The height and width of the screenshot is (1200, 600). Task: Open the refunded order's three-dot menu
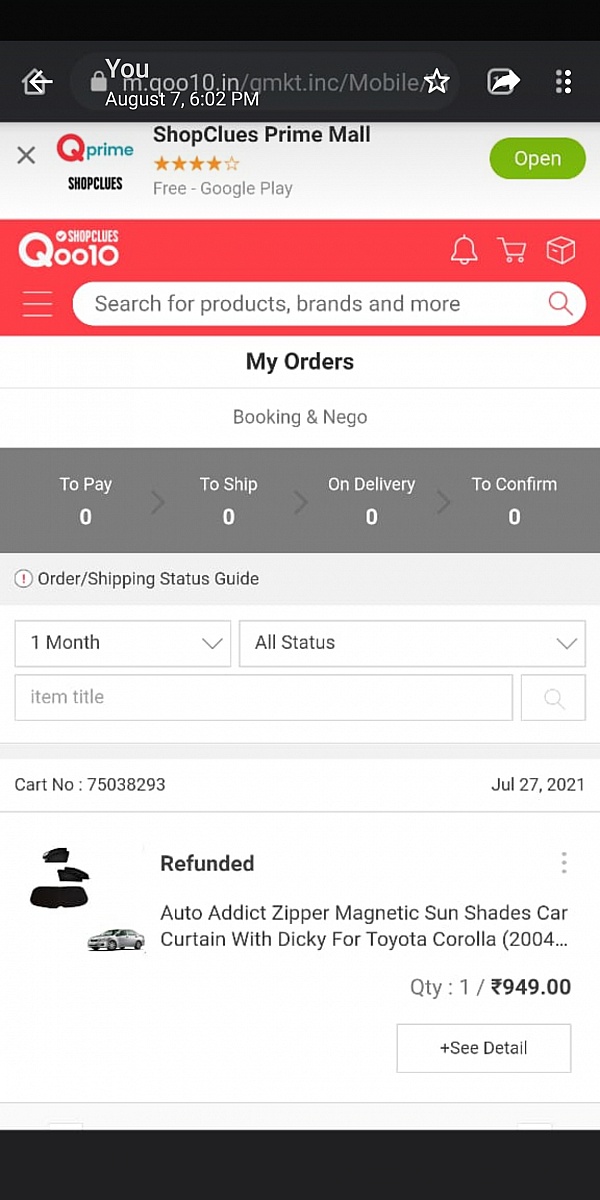564,863
